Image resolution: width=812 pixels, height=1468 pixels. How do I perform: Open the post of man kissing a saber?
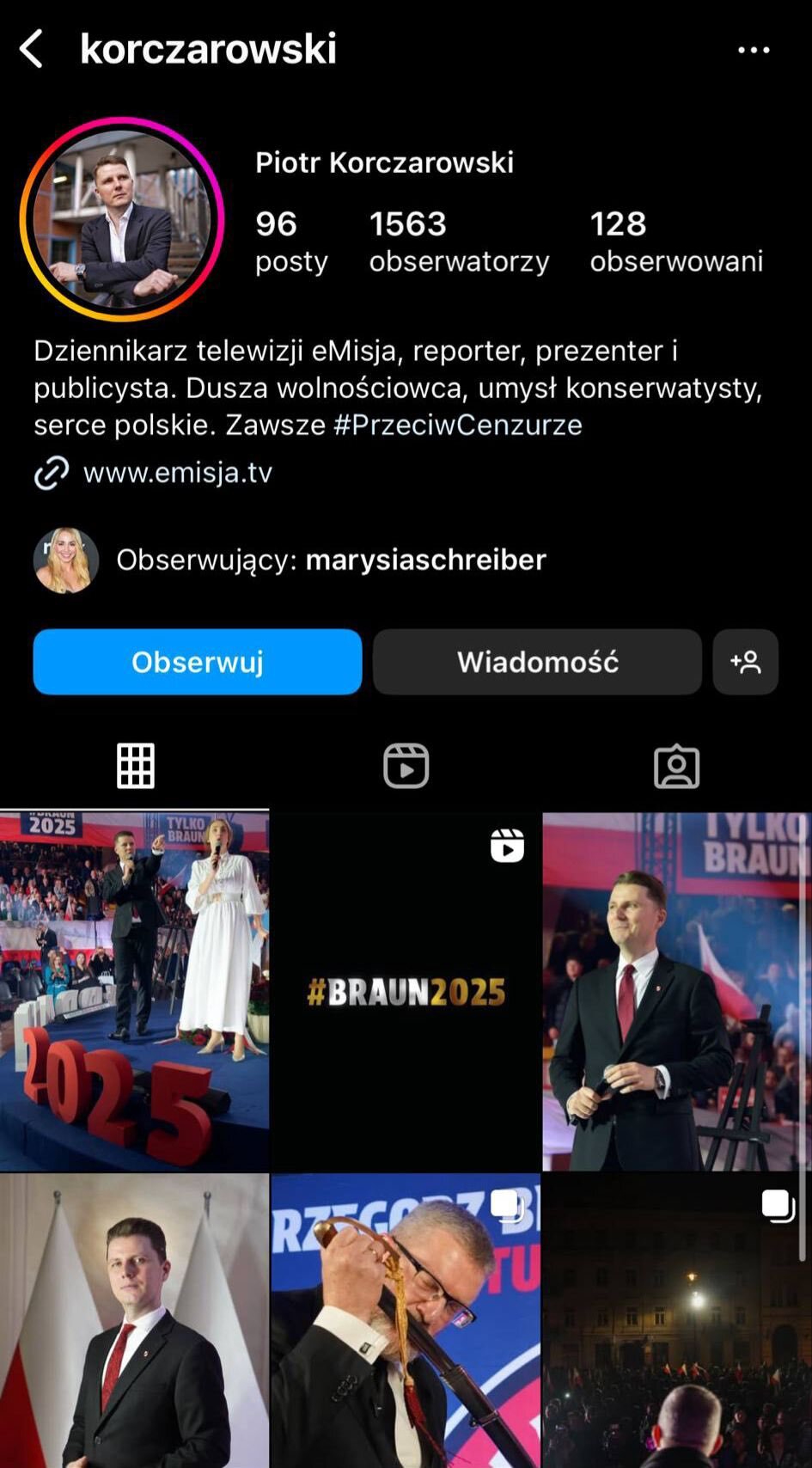(x=406, y=1321)
